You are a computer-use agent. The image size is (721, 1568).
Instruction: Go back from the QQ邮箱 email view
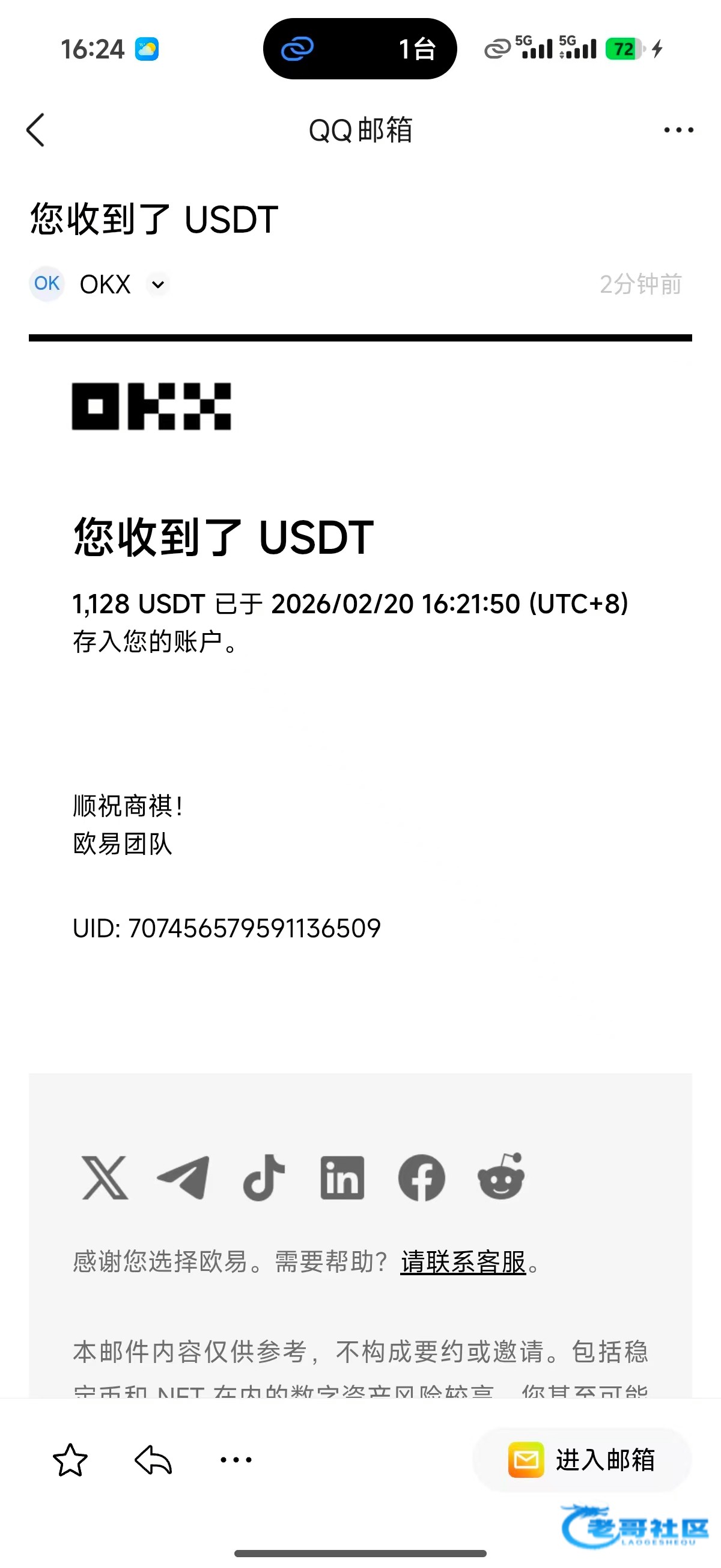36,130
